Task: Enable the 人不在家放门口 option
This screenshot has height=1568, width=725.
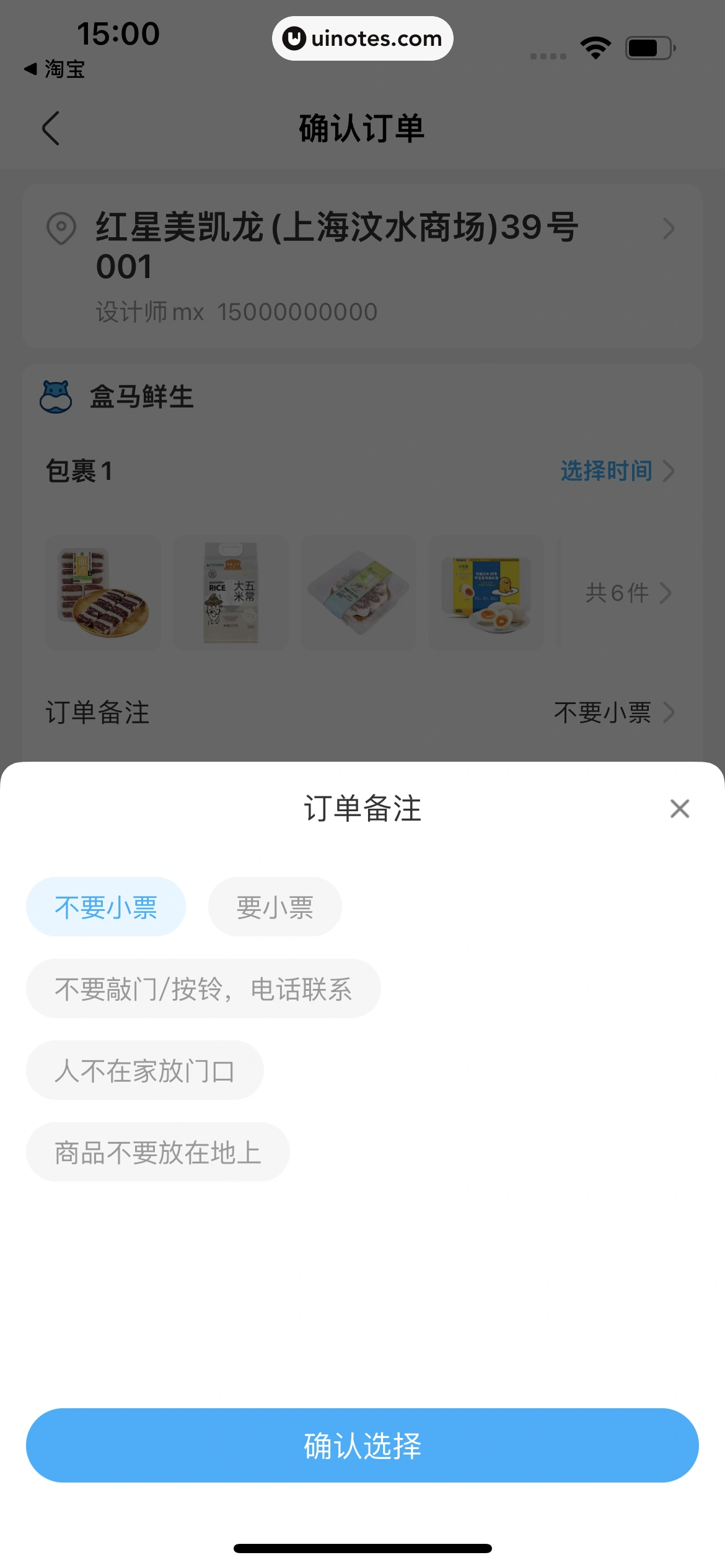Action: (144, 1070)
